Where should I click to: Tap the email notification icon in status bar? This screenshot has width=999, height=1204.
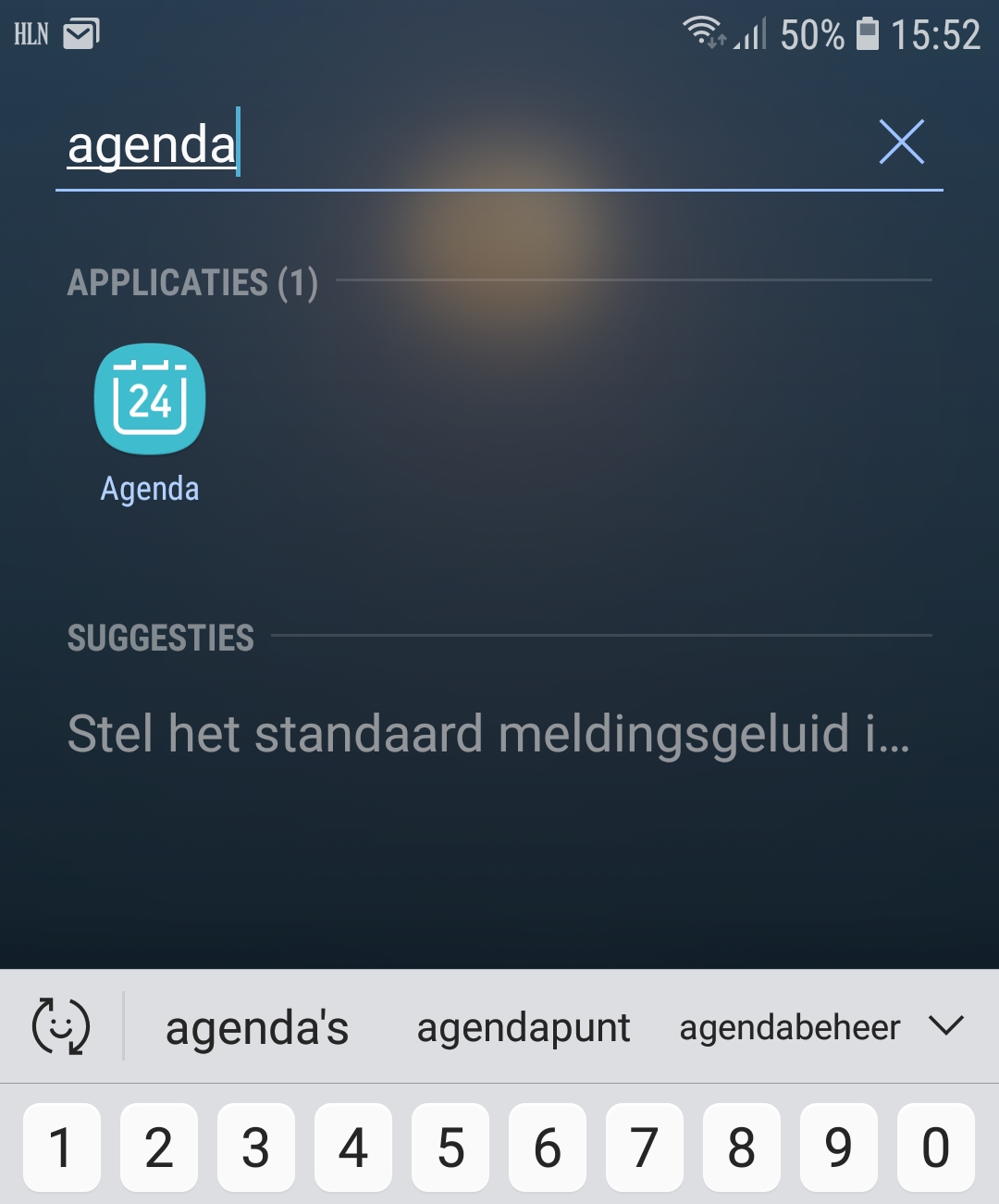pyautogui.click(x=80, y=33)
